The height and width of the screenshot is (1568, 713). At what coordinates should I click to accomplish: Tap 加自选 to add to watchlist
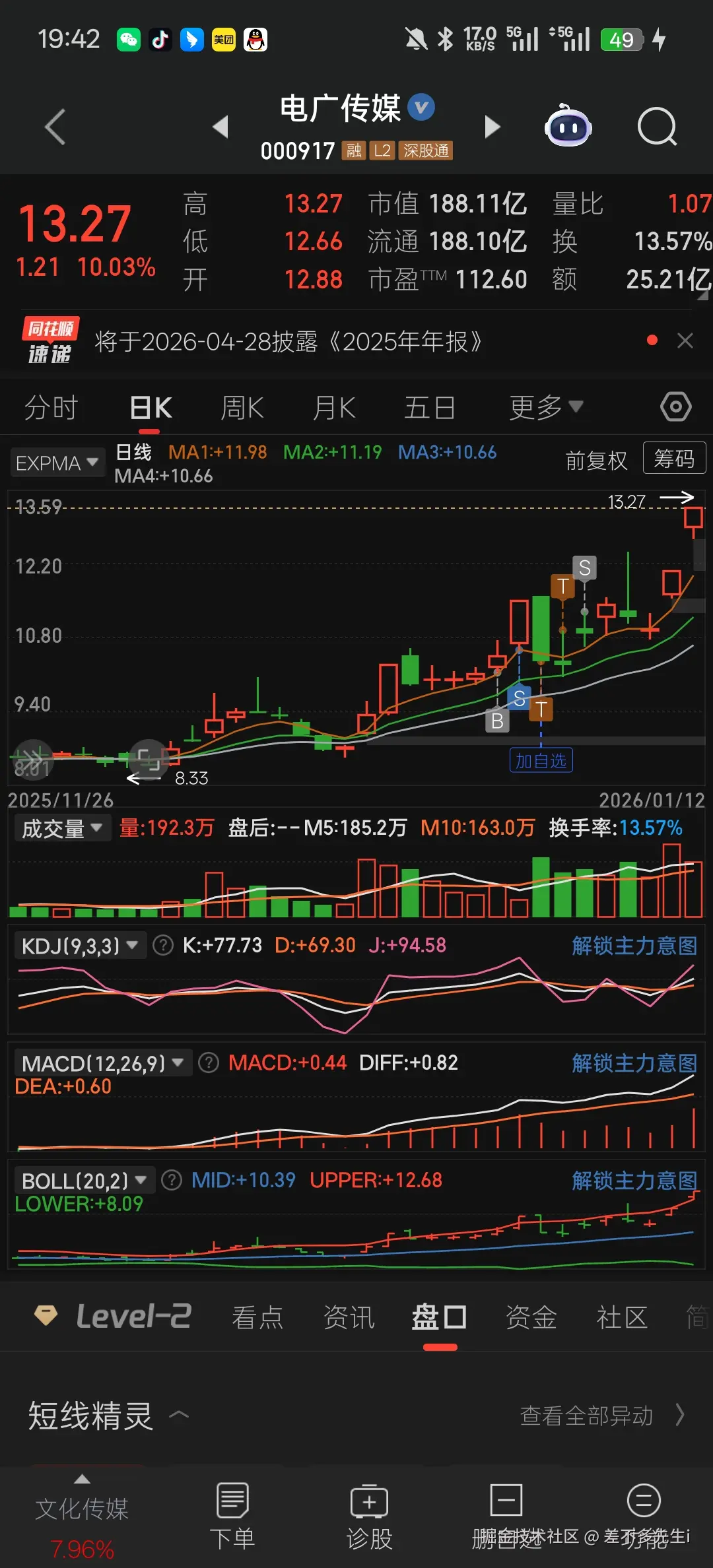[541, 761]
